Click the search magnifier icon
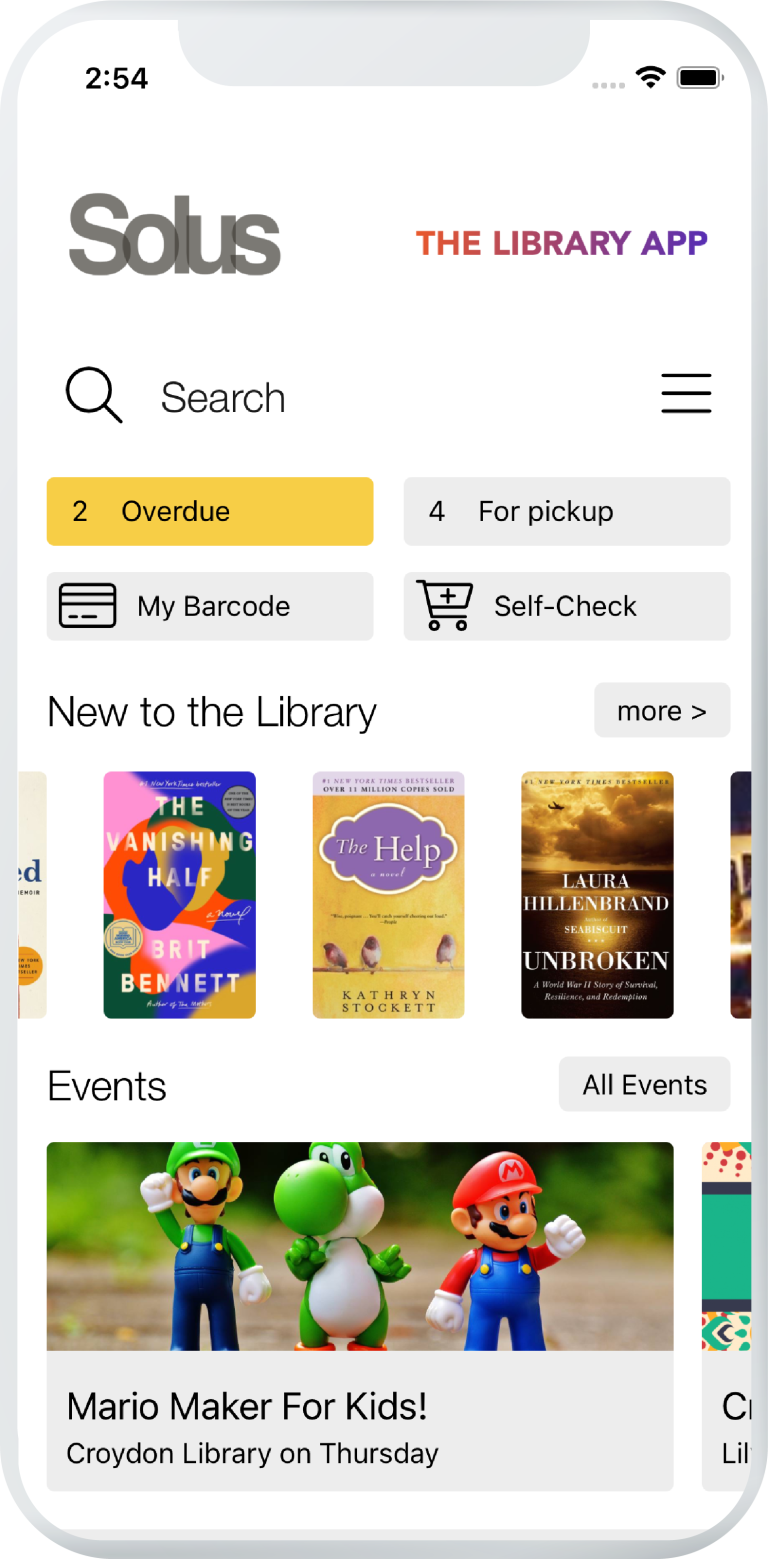The image size is (768, 1559). (x=93, y=394)
